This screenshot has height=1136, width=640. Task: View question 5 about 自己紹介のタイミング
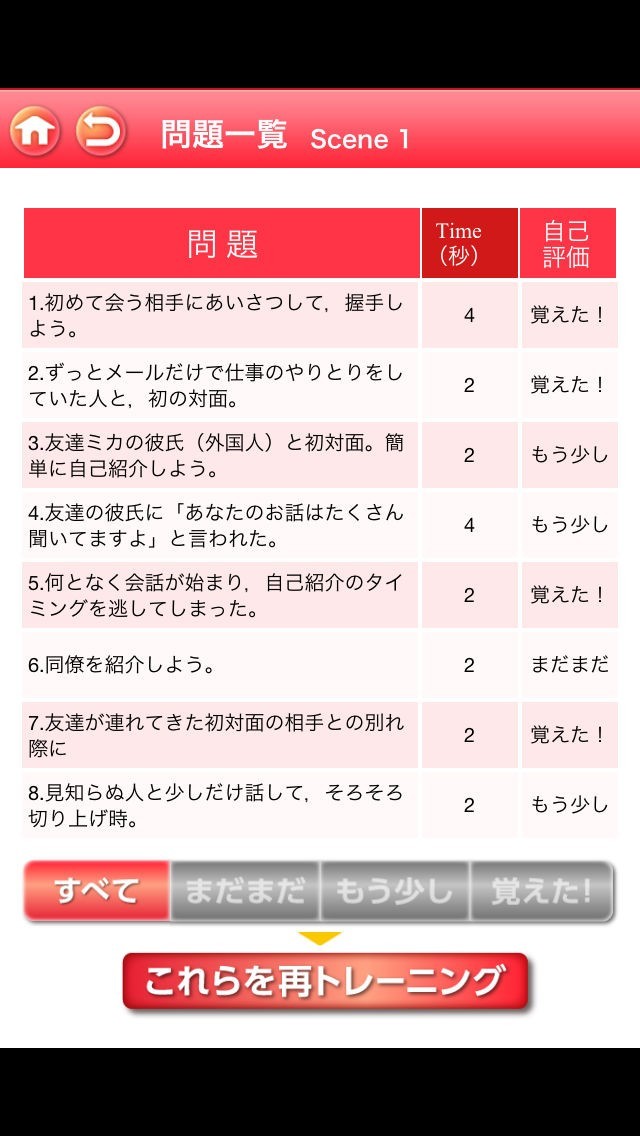tap(220, 595)
